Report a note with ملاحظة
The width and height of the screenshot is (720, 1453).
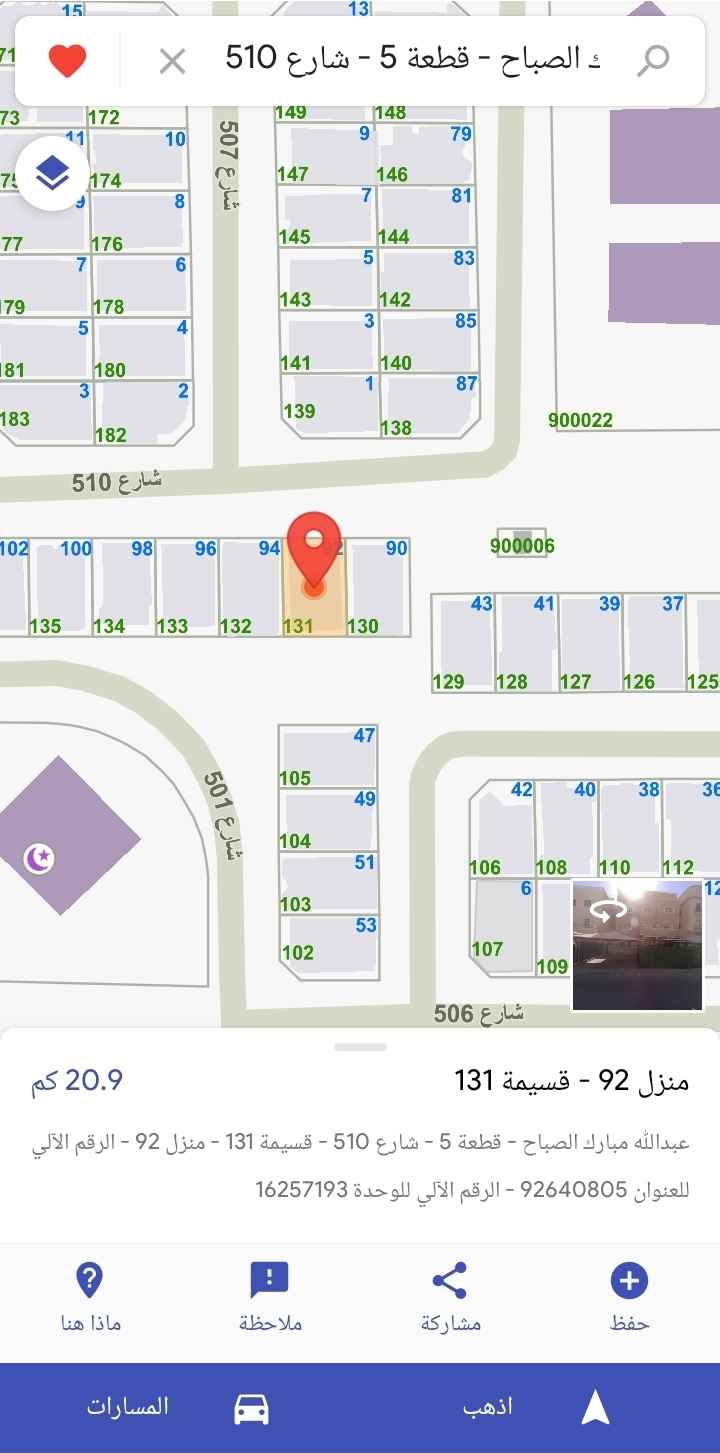pos(270,1297)
